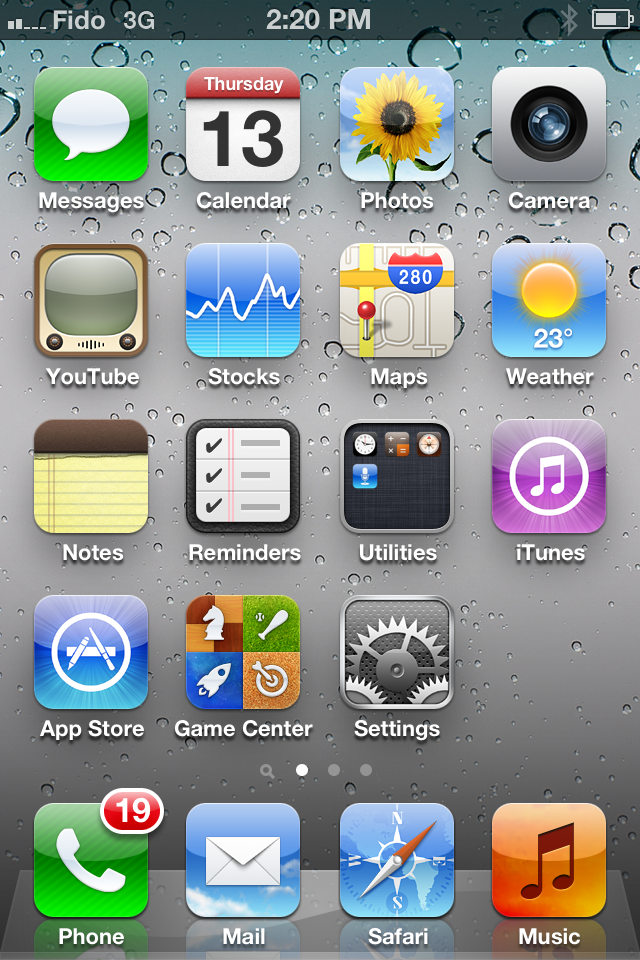The height and width of the screenshot is (960, 640).
Task: Open the Utilities folder
Action: coord(396,477)
